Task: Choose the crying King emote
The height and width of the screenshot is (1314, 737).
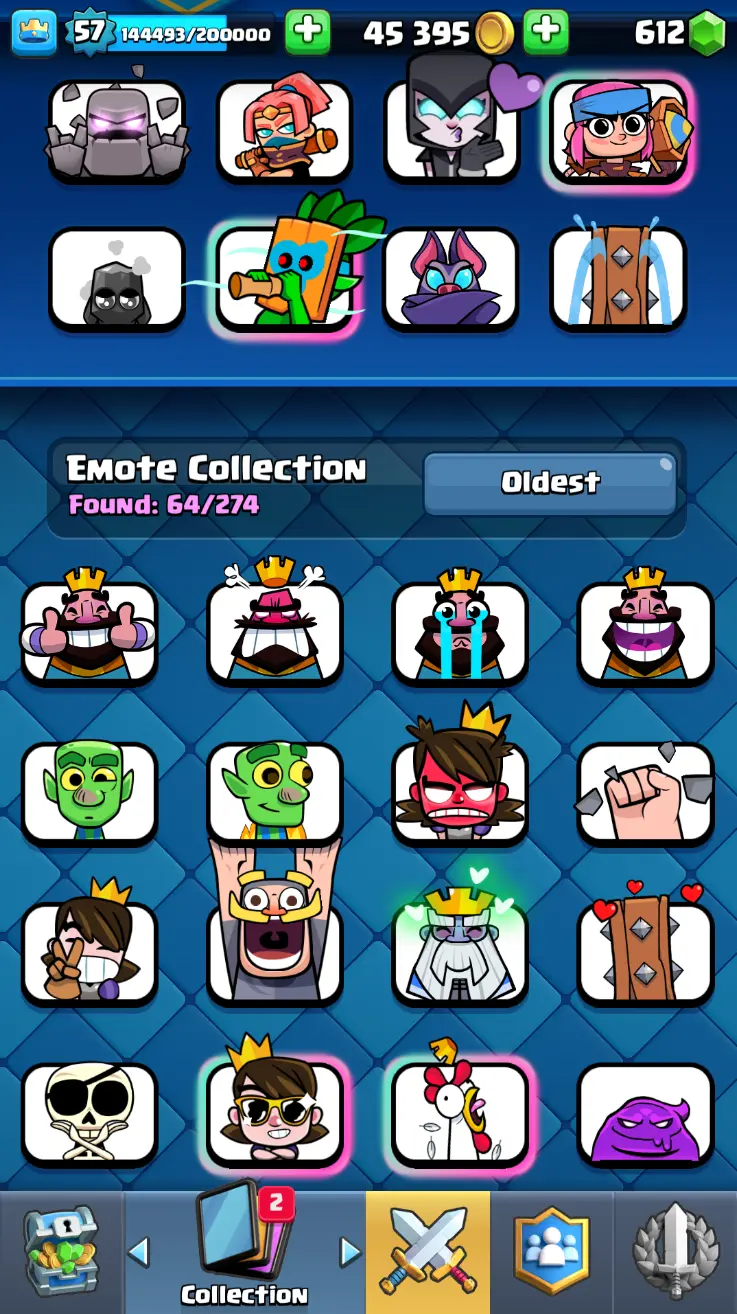Action: point(460,632)
